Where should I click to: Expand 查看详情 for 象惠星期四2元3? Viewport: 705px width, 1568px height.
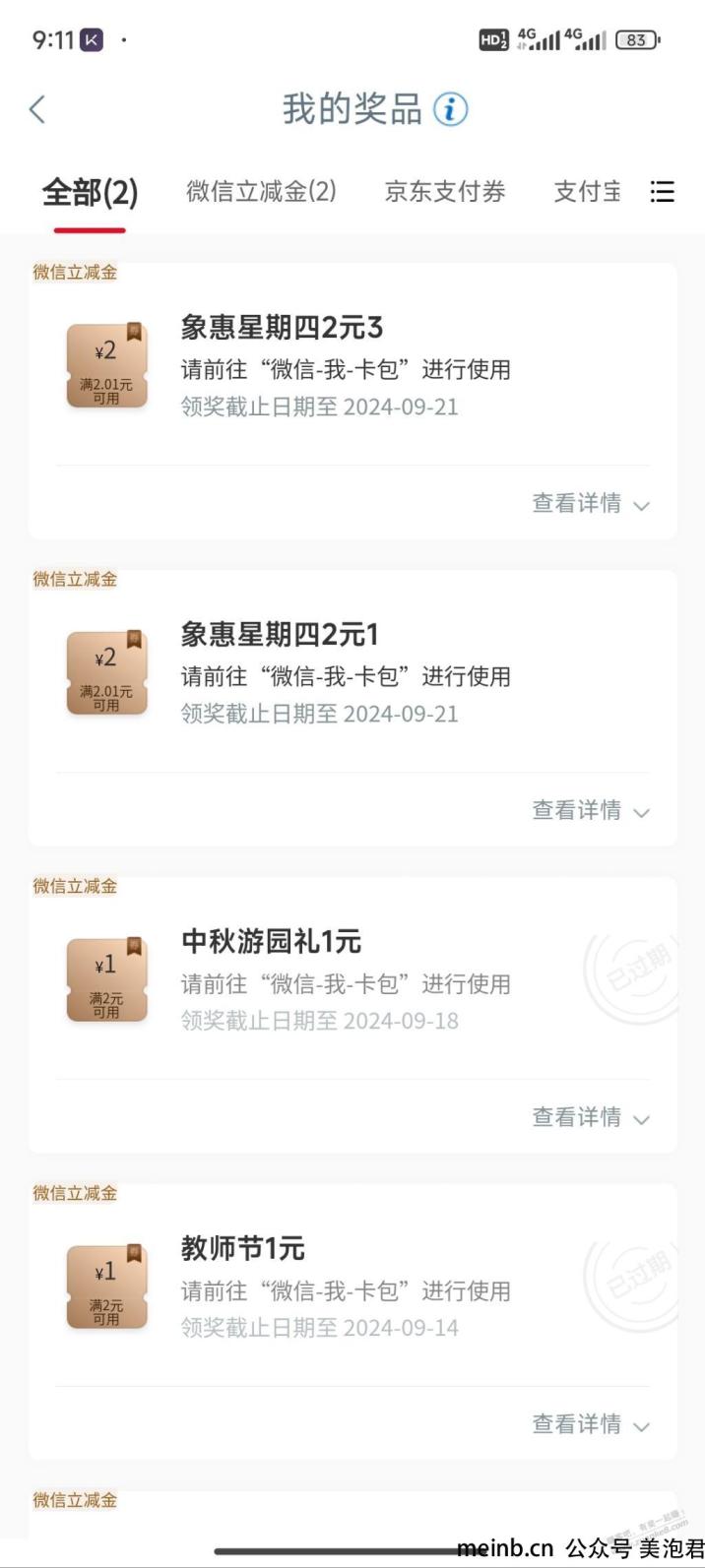(591, 504)
